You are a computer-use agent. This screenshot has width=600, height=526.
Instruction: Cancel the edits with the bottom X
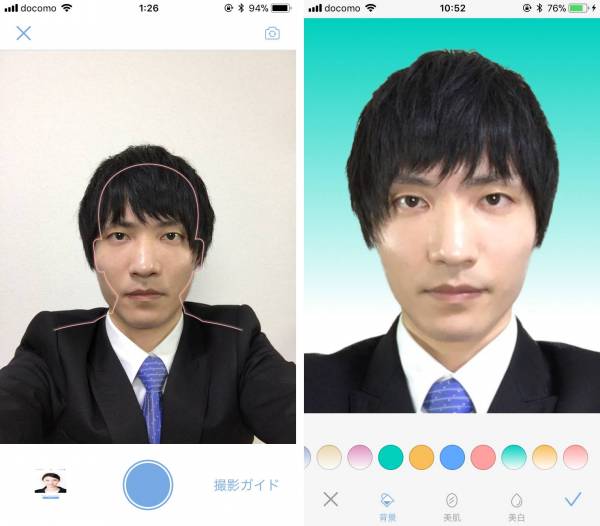click(331, 499)
